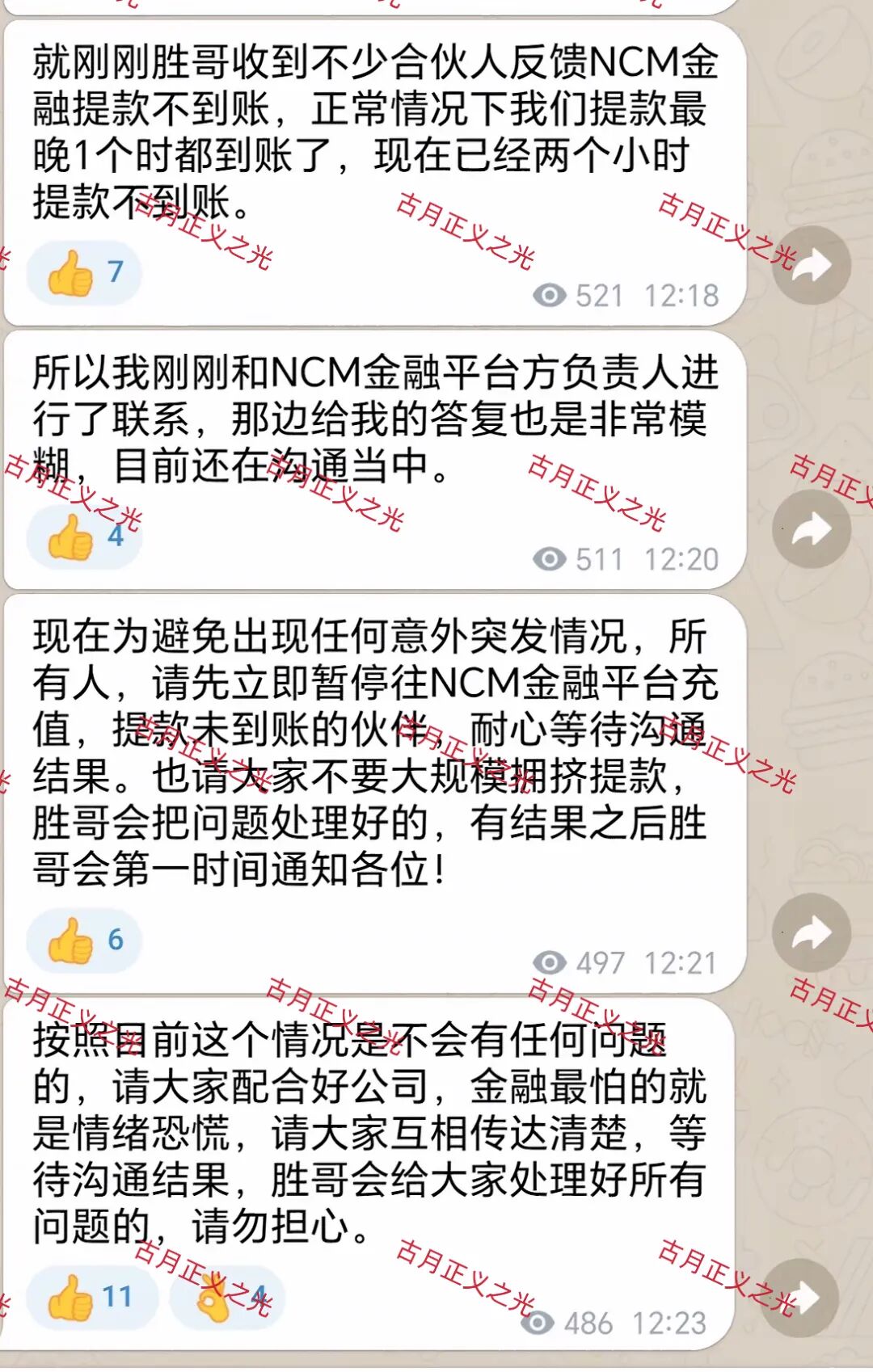Tap the thumbs-up reaction showing 7
The image size is (873, 1372).
click(84, 272)
